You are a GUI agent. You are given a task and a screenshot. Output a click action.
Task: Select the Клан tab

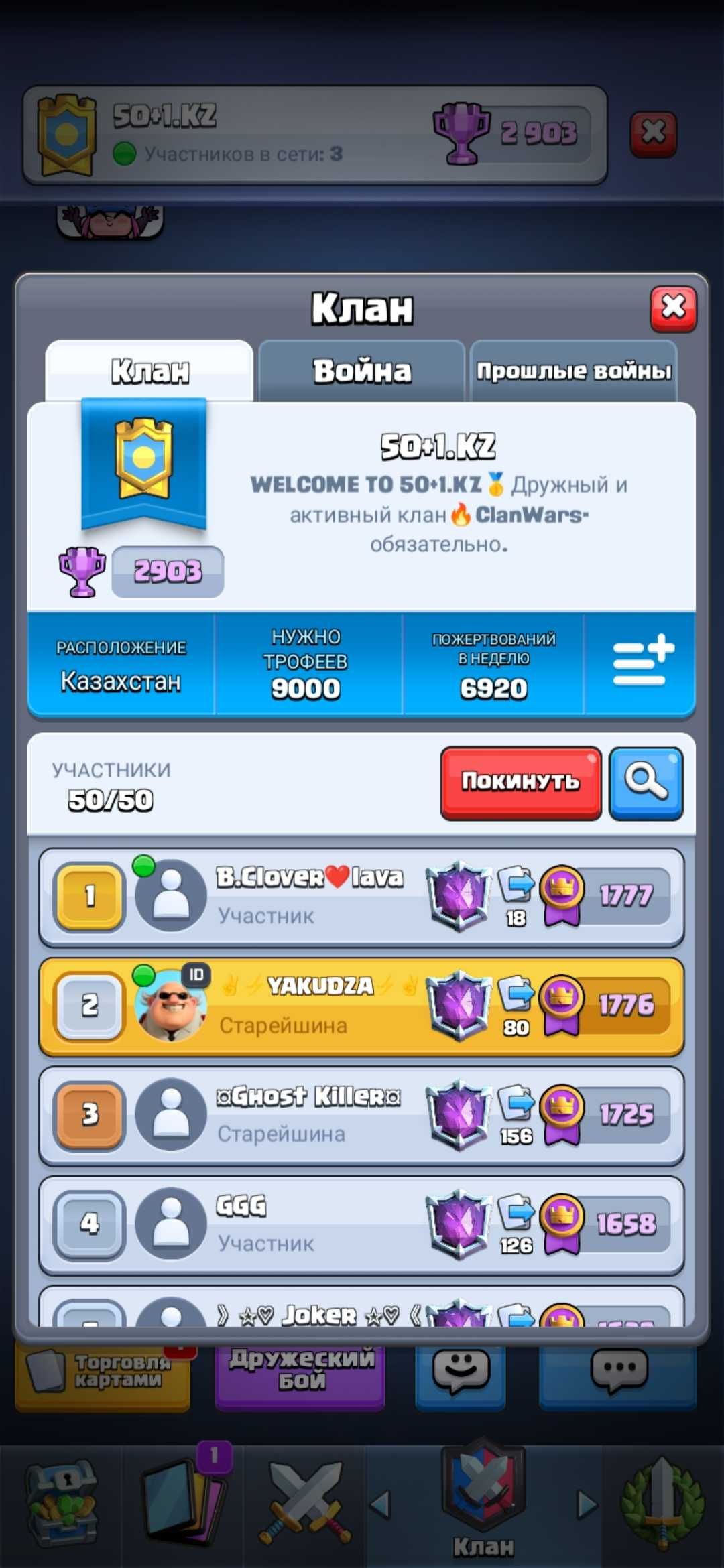point(149,371)
